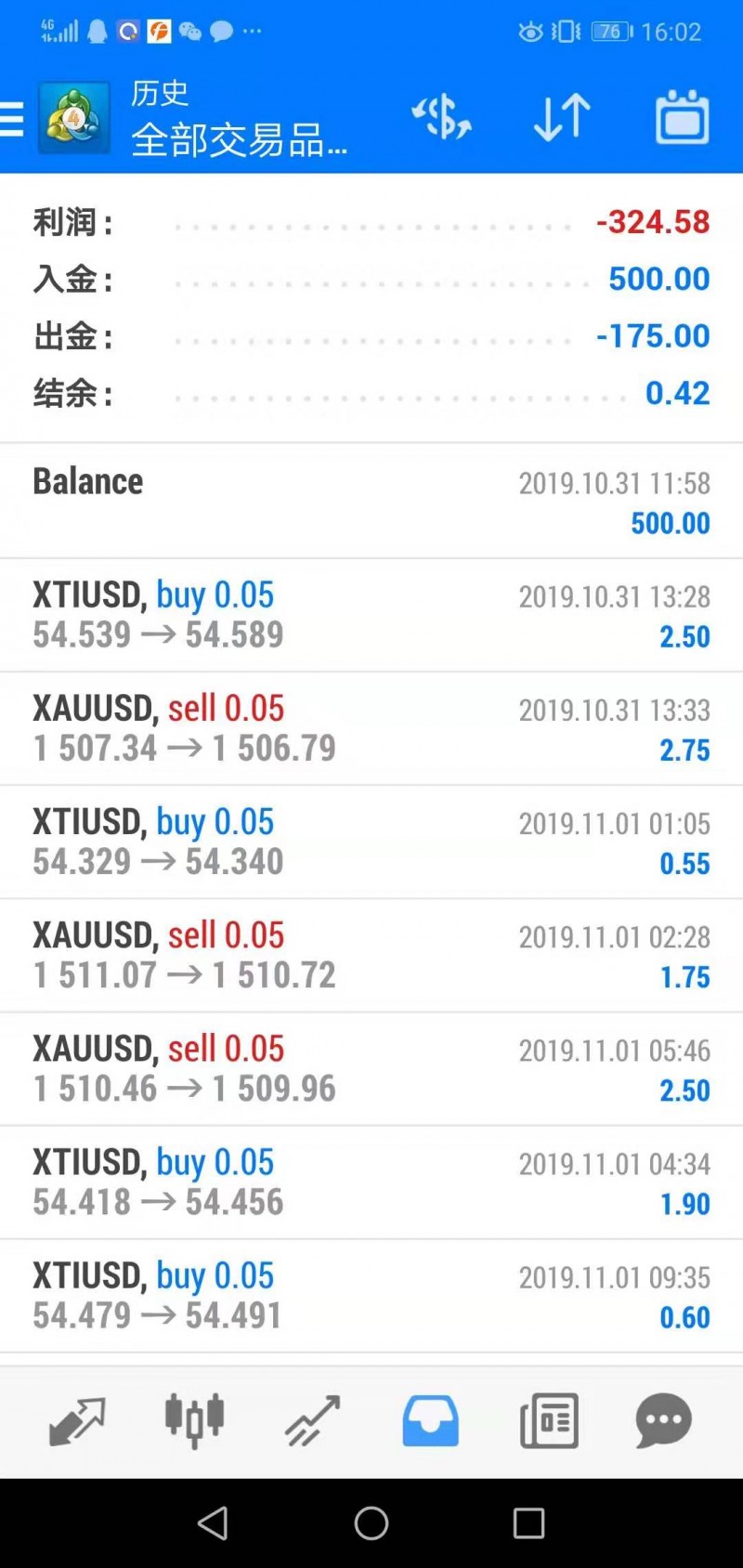Open the News tab
Screen dimensions: 743x1568
(549, 1420)
